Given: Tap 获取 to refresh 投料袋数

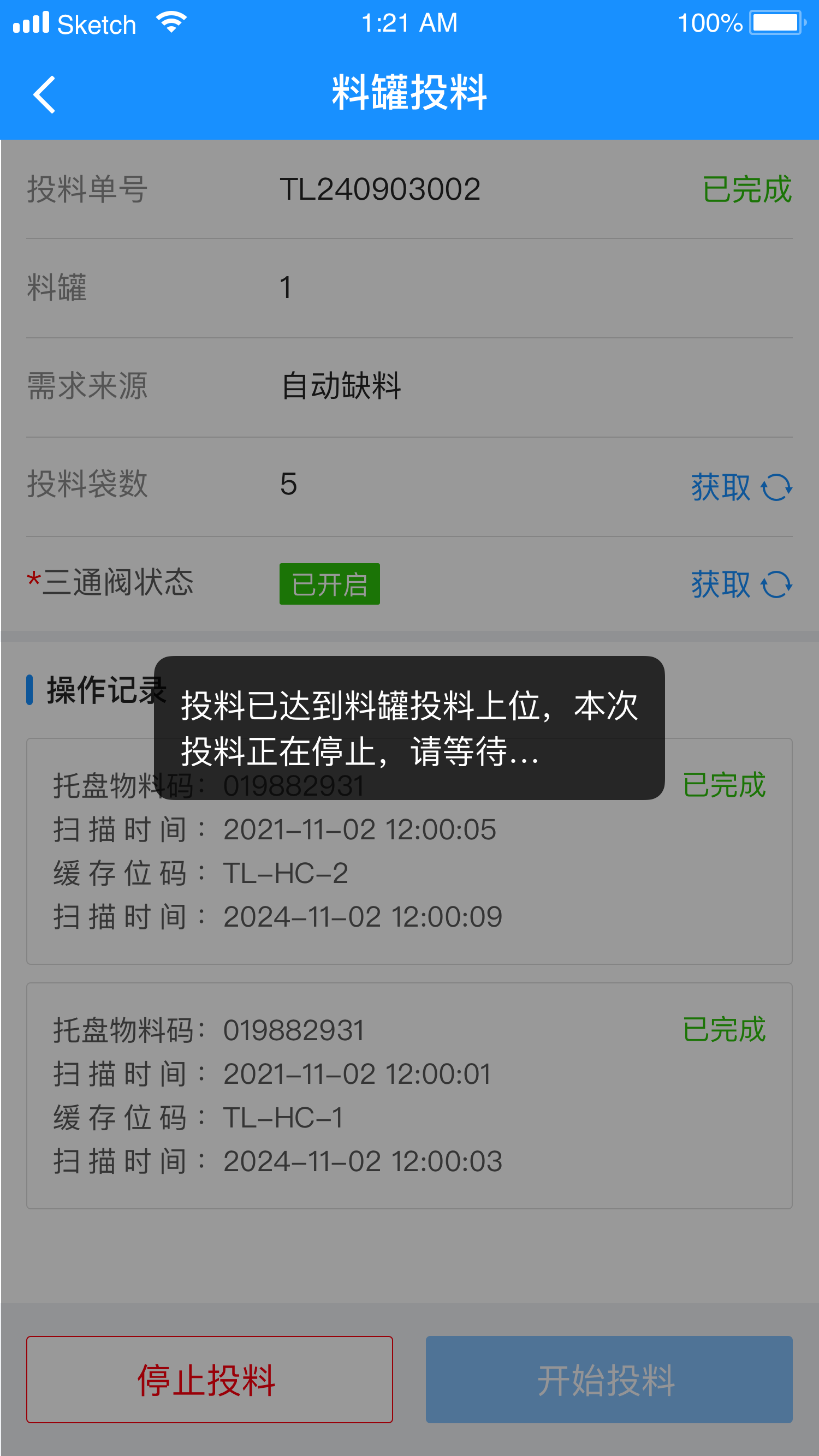Looking at the screenshot, I should click(x=740, y=487).
